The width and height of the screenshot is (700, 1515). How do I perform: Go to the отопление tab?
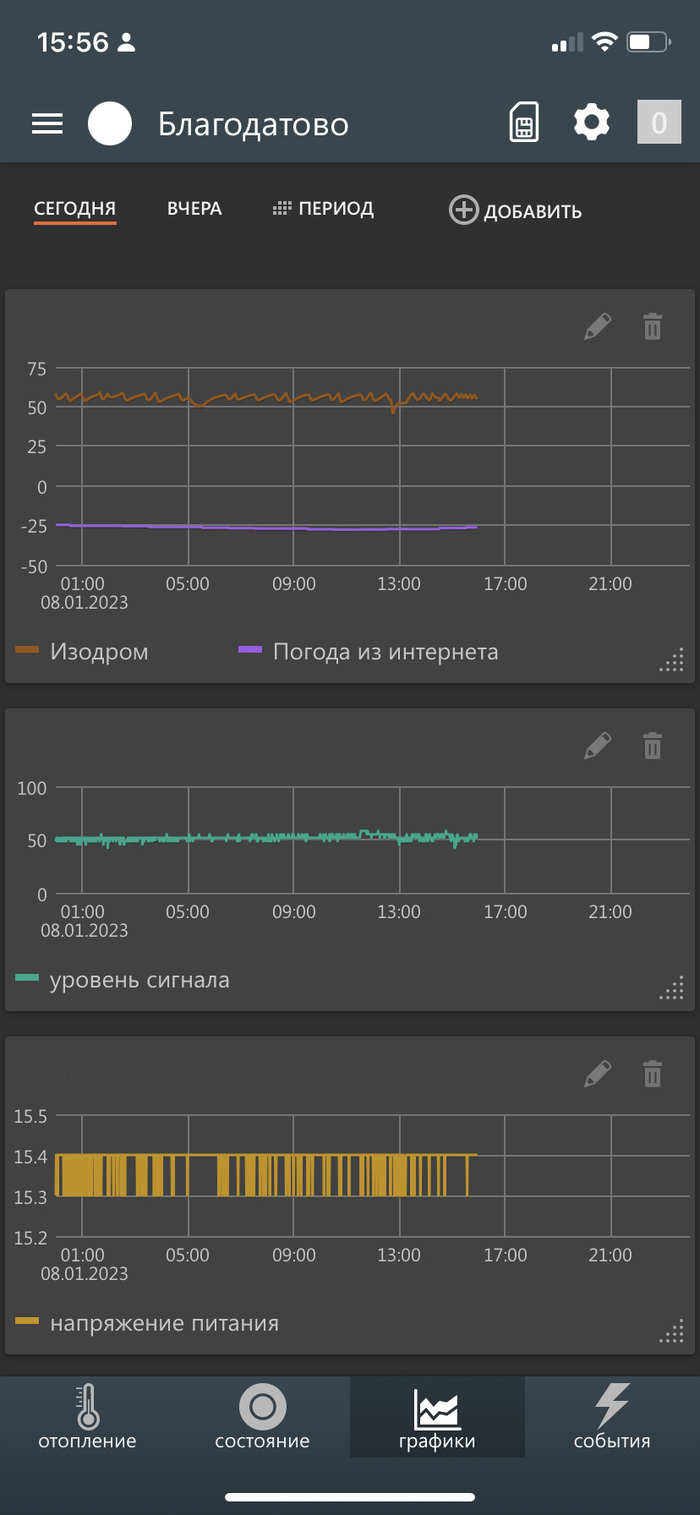(x=87, y=1418)
